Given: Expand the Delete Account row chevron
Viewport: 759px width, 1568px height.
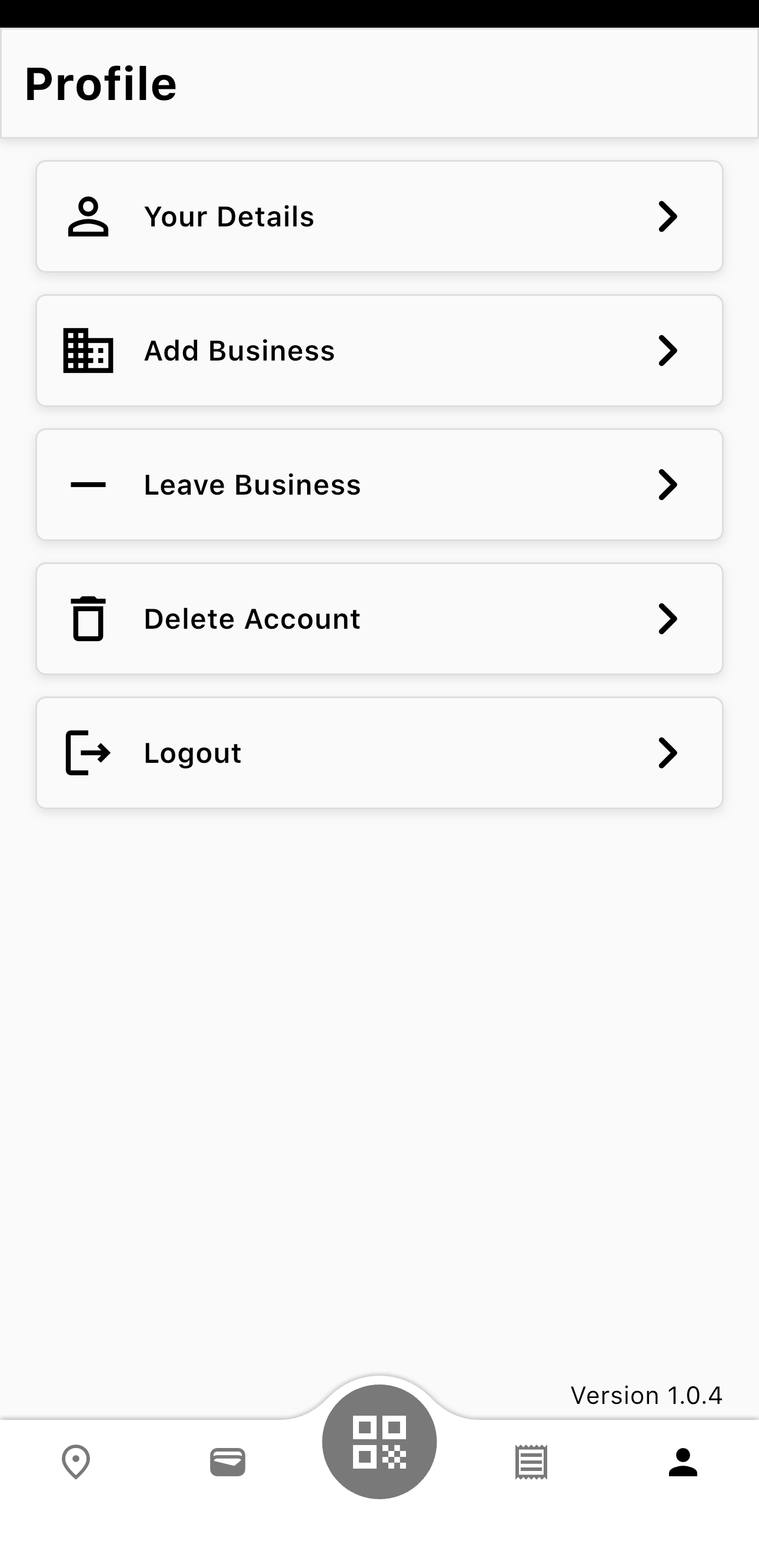Looking at the screenshot, I should (x=668, y=618).
